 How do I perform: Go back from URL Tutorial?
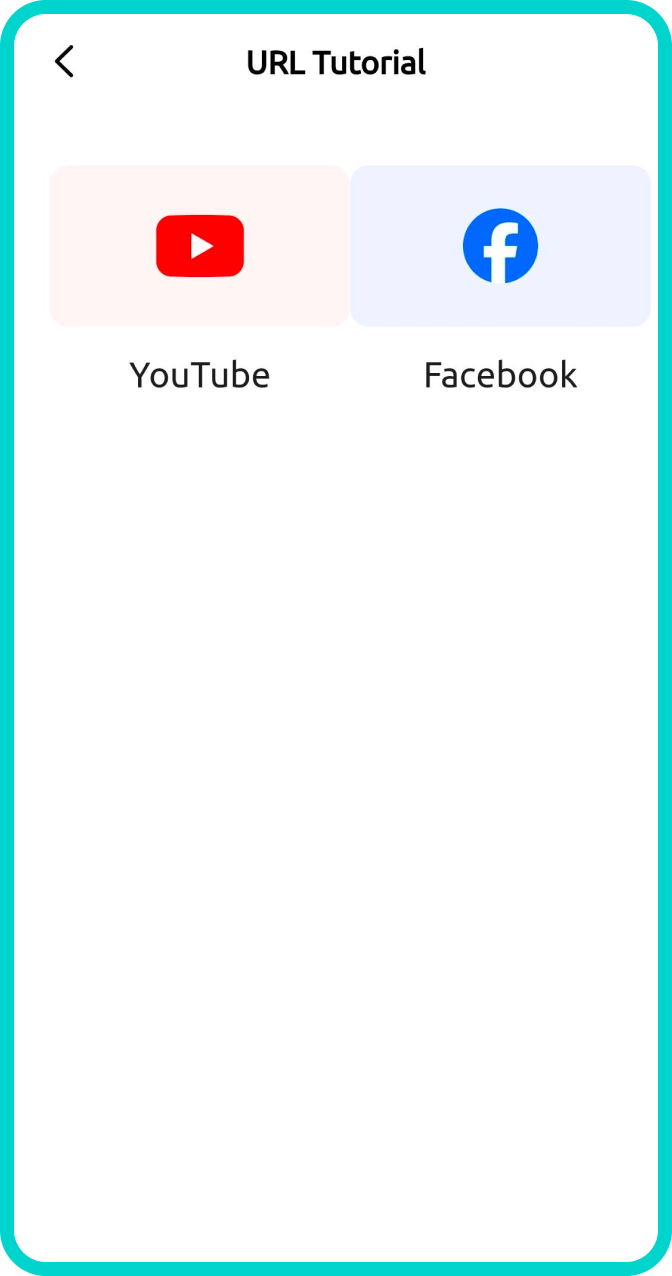pyautogui.click(x=64, y=62)
